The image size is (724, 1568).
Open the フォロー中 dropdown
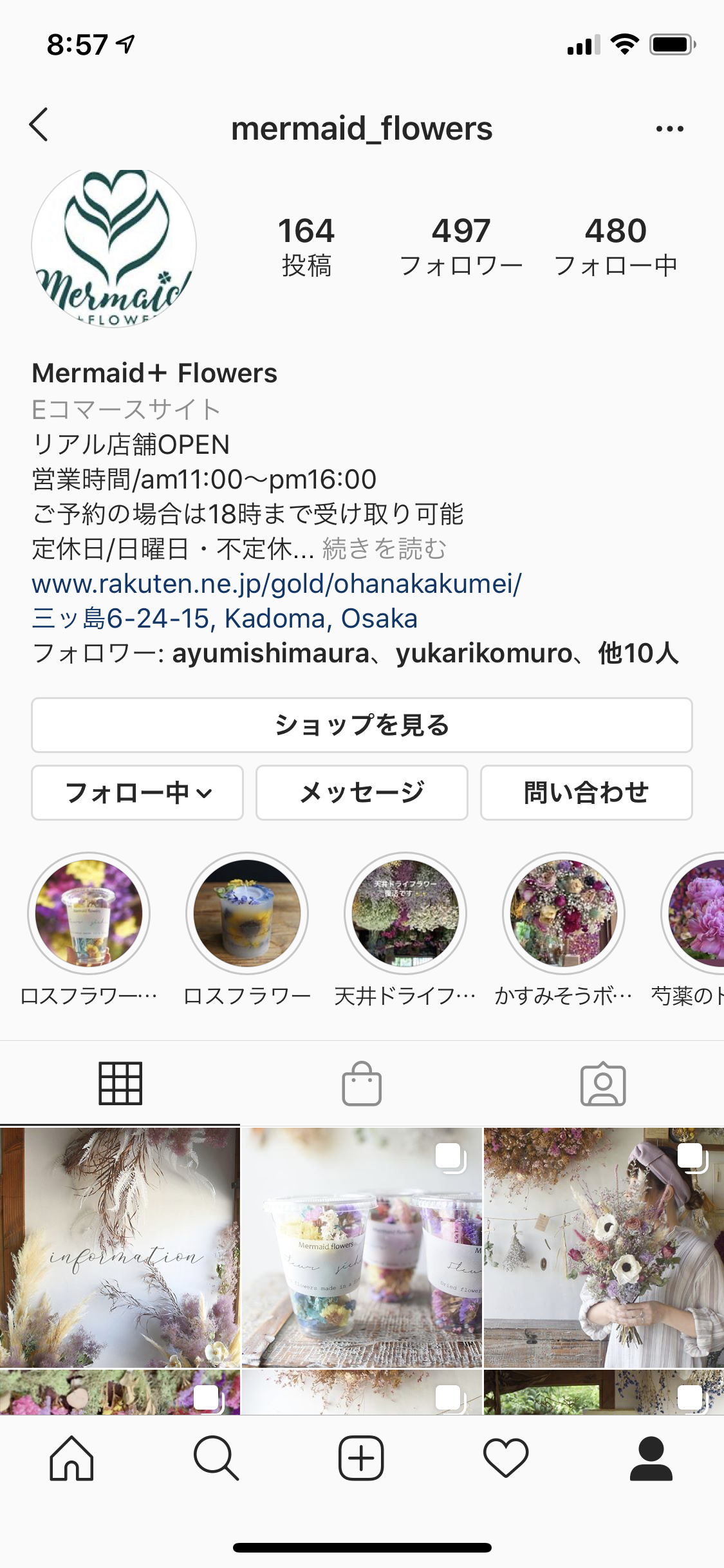point(137,792)
